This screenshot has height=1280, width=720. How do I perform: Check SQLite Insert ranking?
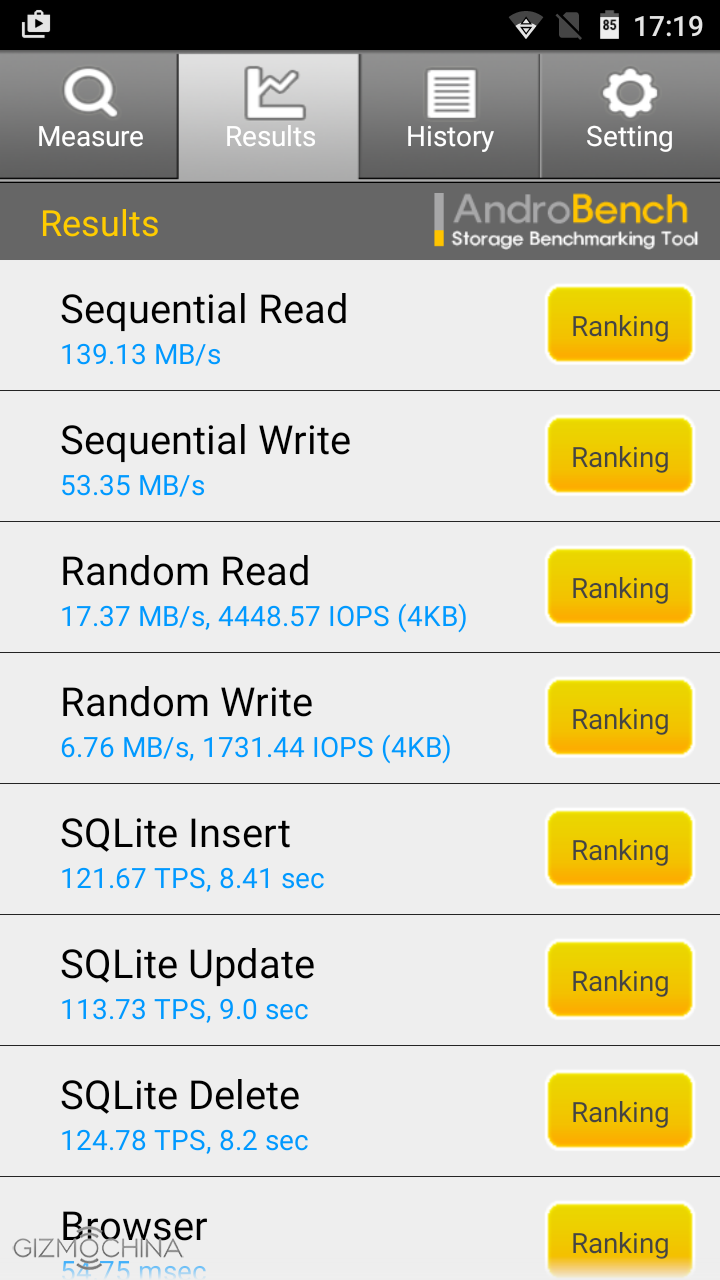[x=620, y=849]
